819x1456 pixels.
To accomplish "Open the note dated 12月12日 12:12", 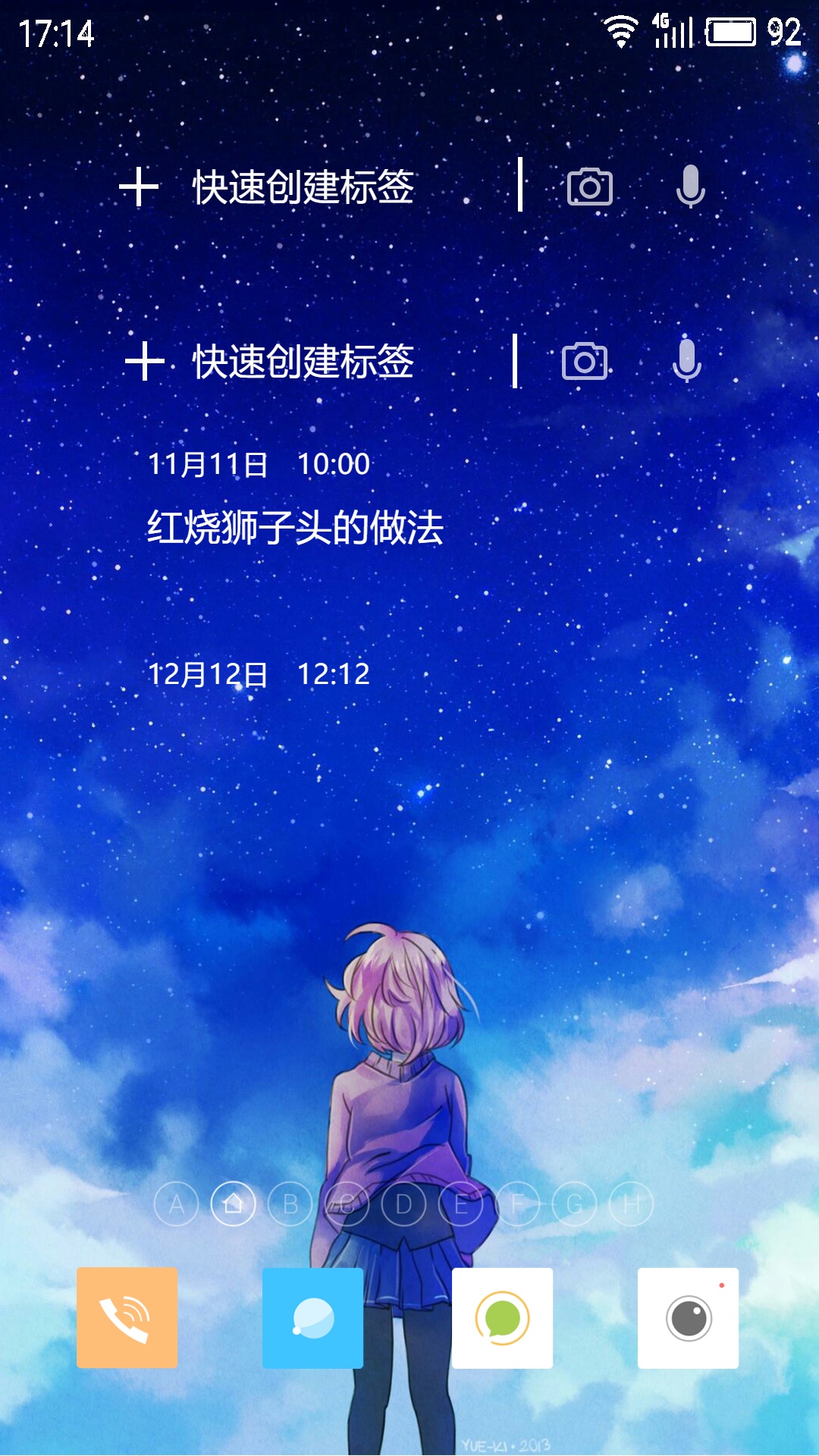I will click(x=259, y=673).
